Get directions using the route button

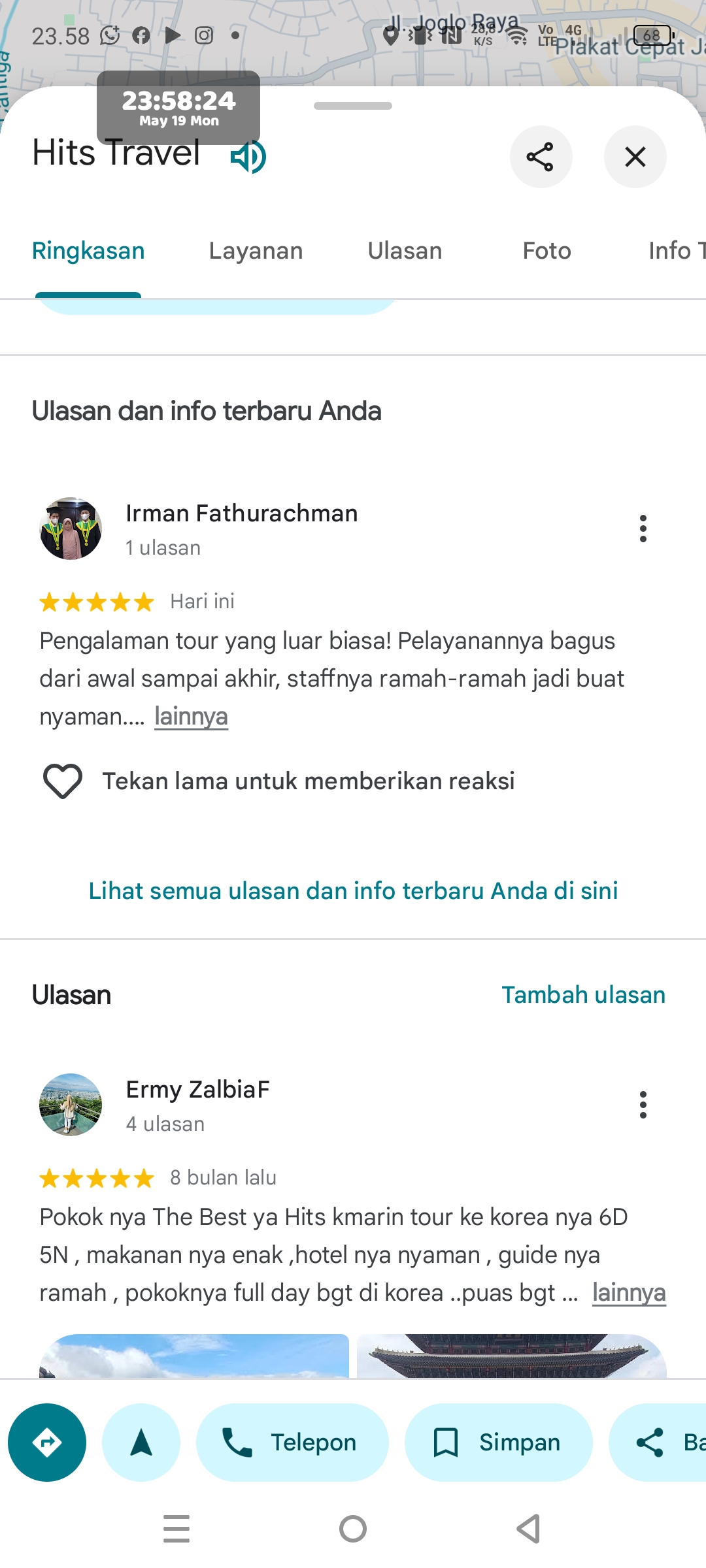[47, 1443]
